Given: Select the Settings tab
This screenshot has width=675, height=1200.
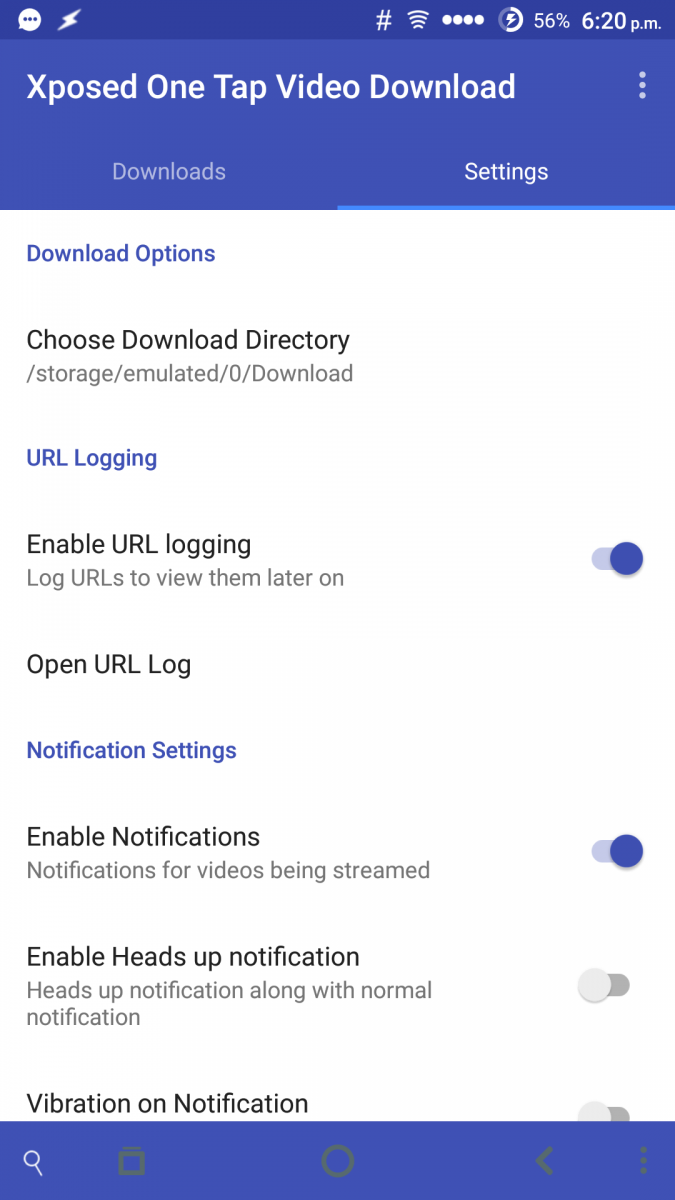Looking at the screenshot, I should pos(506,171).
